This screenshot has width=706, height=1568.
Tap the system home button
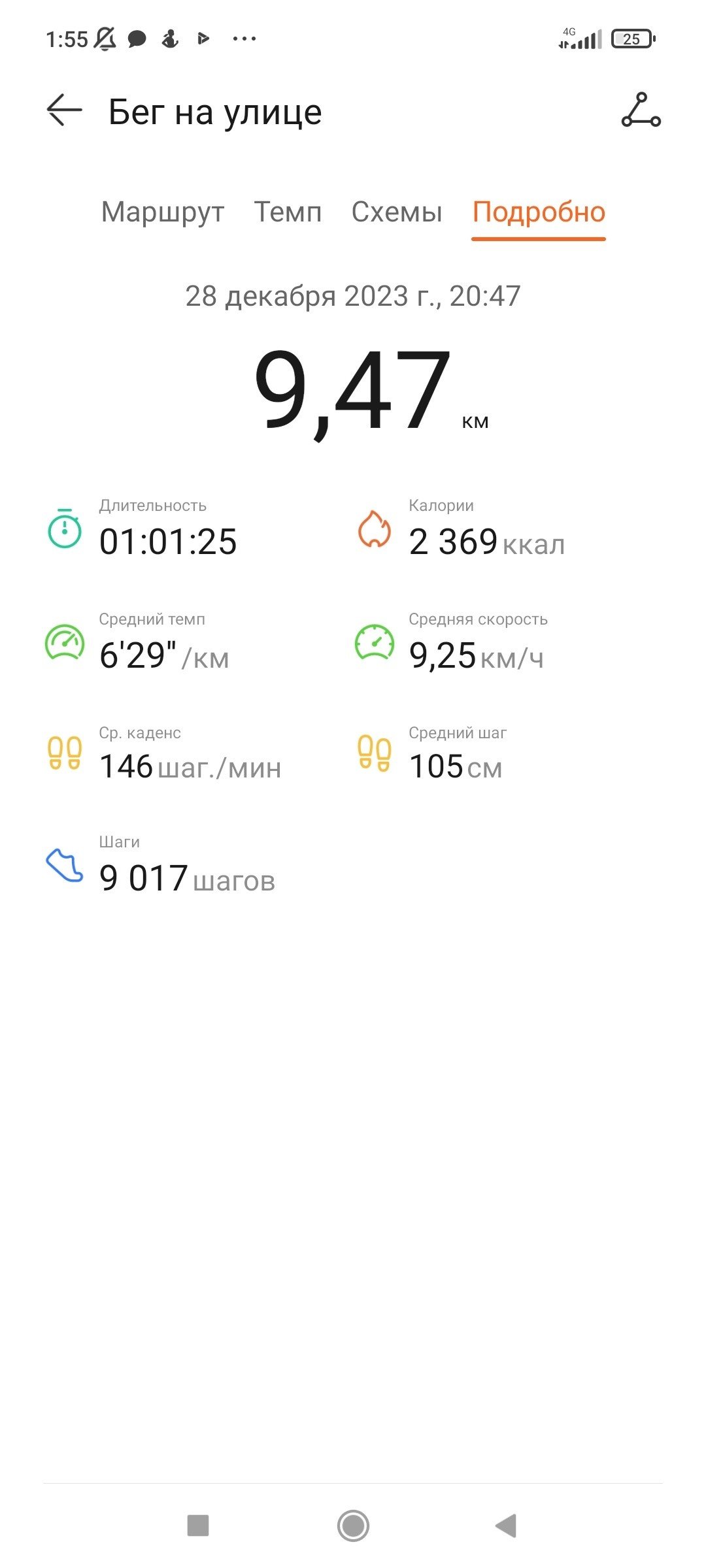(353, 1526)
